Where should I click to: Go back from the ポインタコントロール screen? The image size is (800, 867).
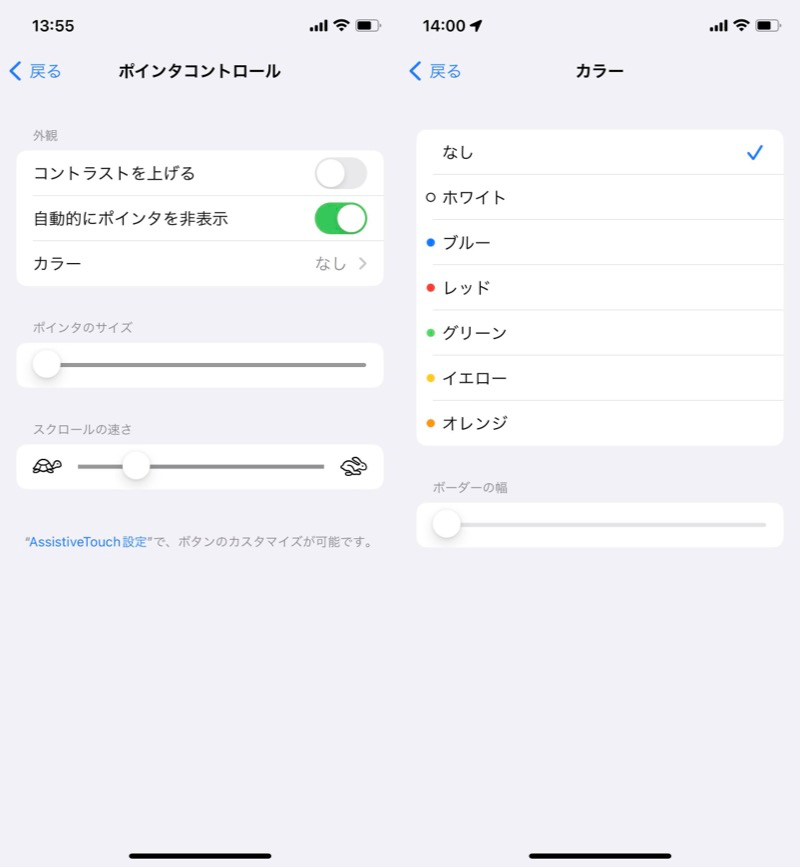pos(36,71)
